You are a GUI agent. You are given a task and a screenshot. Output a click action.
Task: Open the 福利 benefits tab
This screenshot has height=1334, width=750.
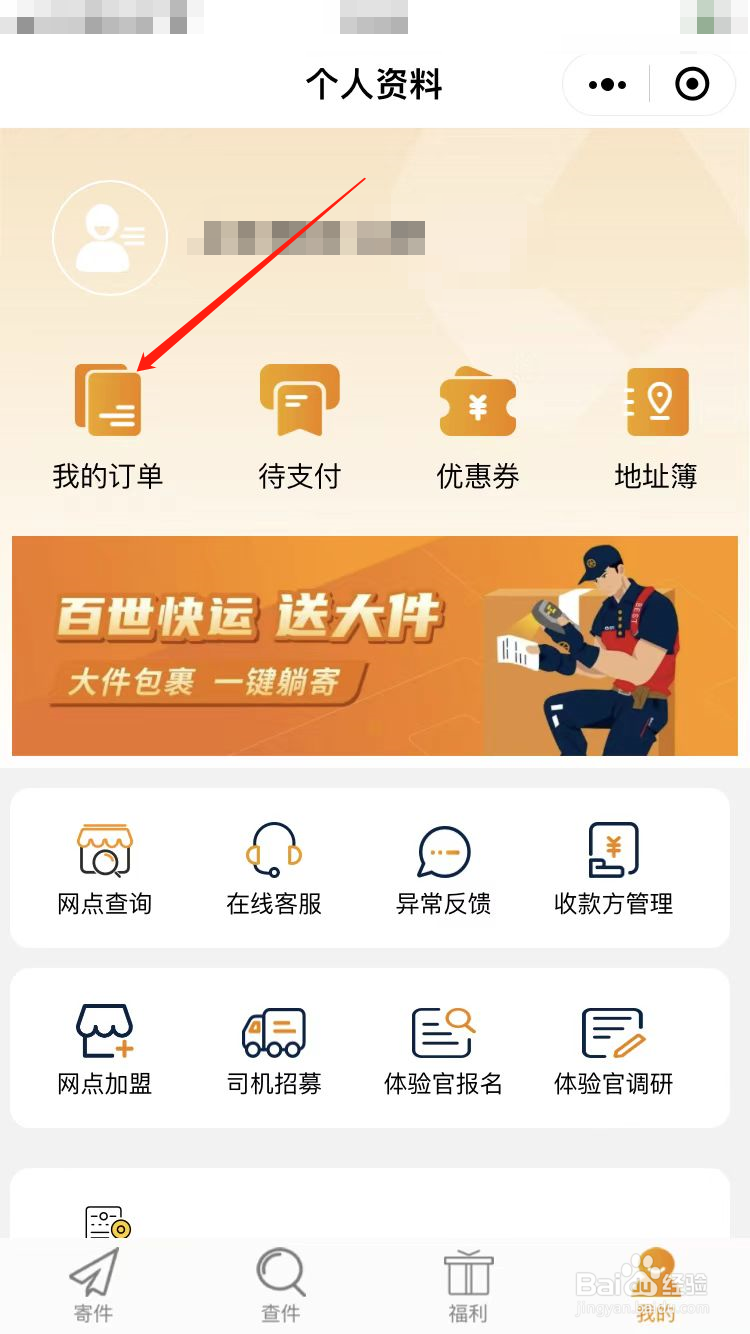468,1285
